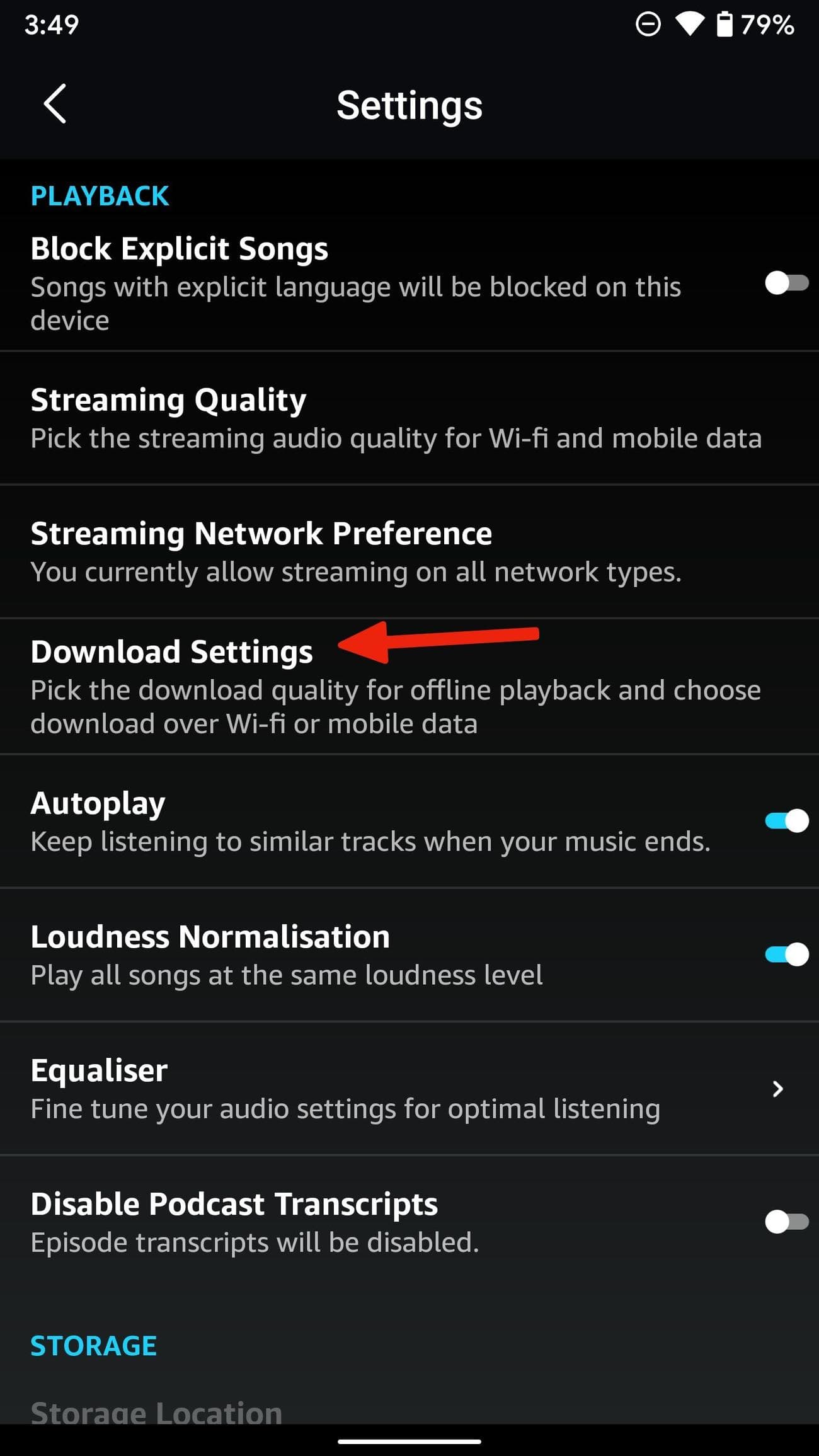The image size is (819, 1456).
Task: Expand Equaliser using its chevron
Action: point(777,1087)
